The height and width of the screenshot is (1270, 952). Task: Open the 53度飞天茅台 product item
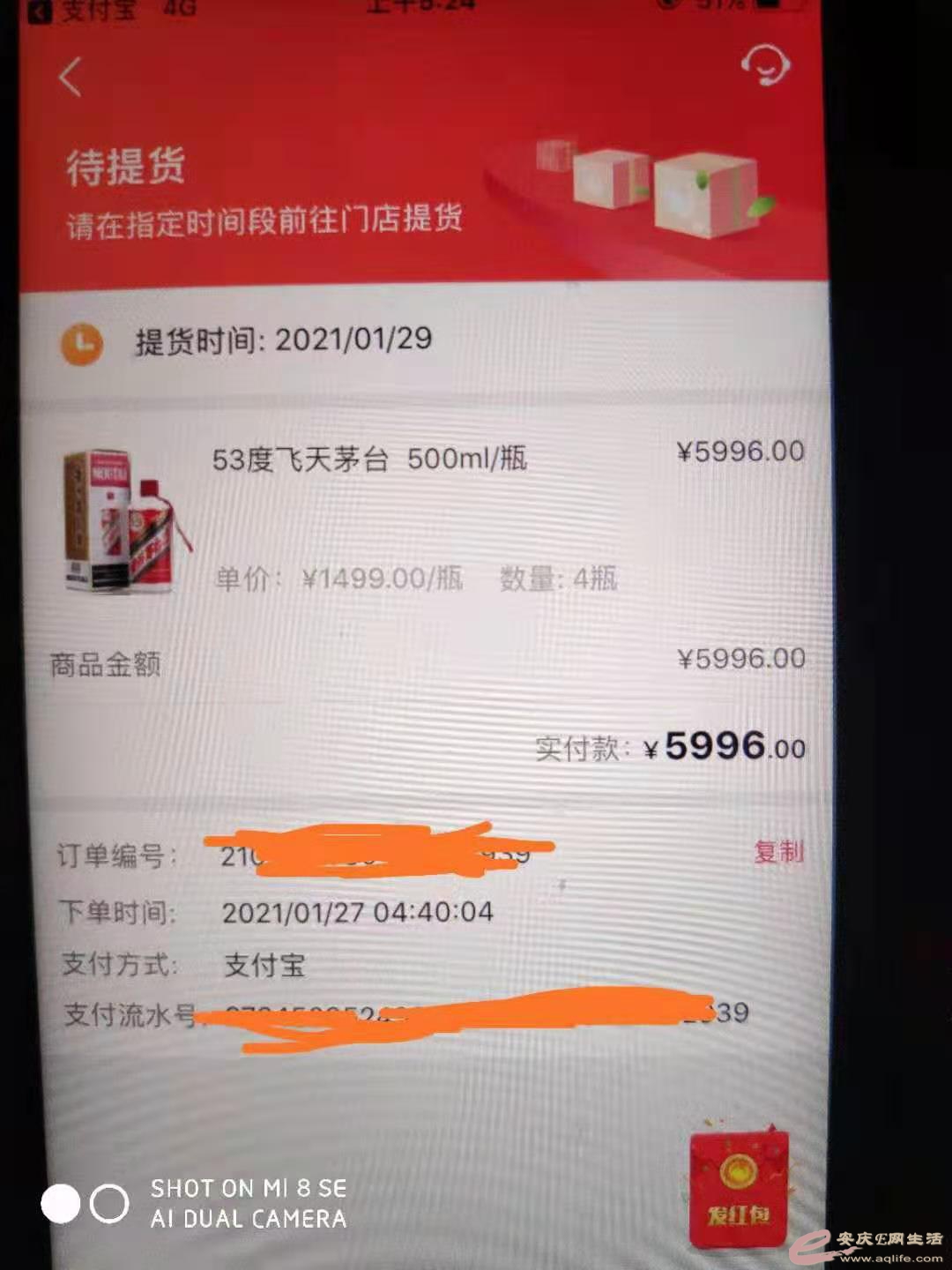tap(368, 459)
